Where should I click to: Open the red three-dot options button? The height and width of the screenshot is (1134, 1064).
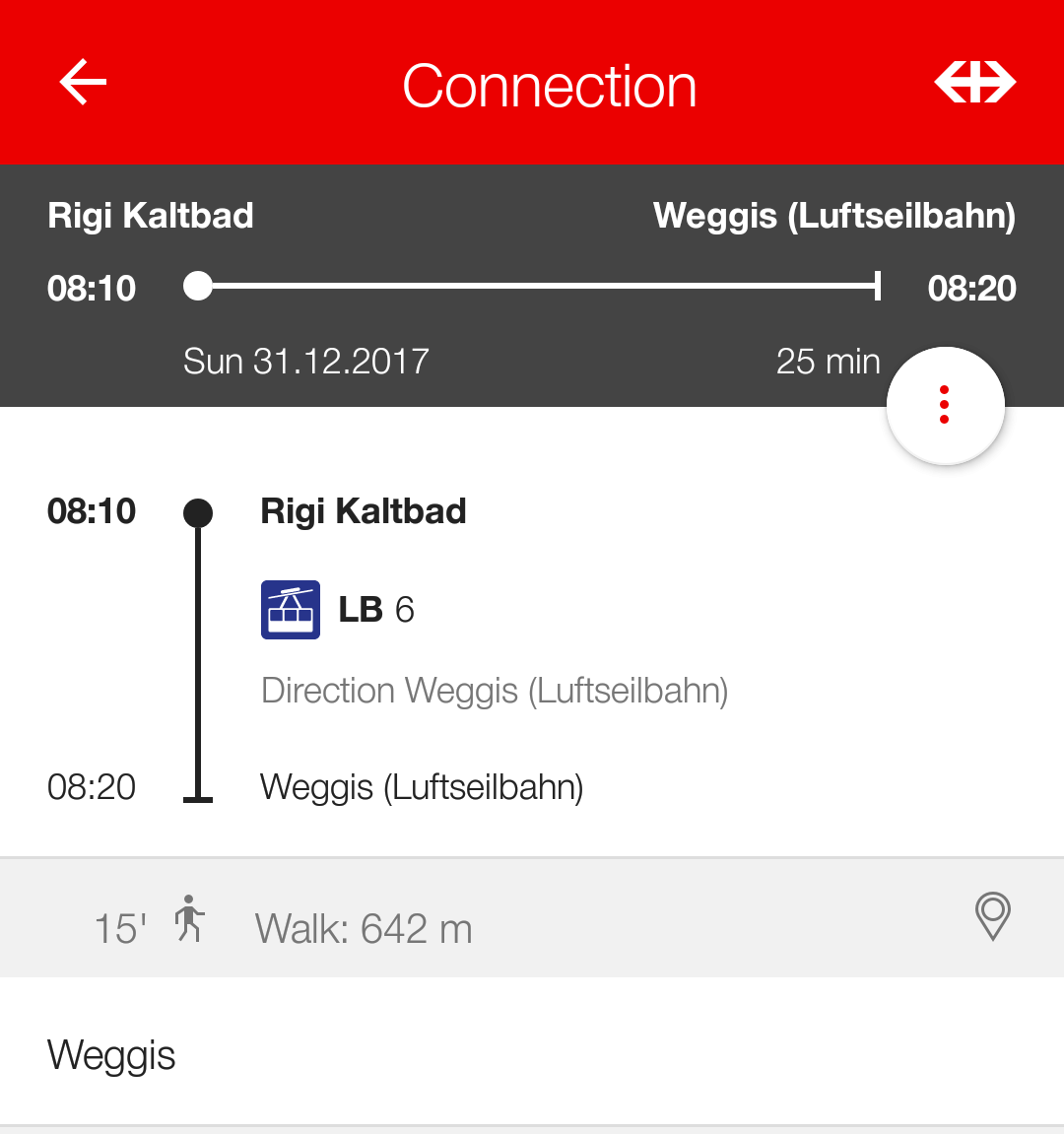coord(945,405)
